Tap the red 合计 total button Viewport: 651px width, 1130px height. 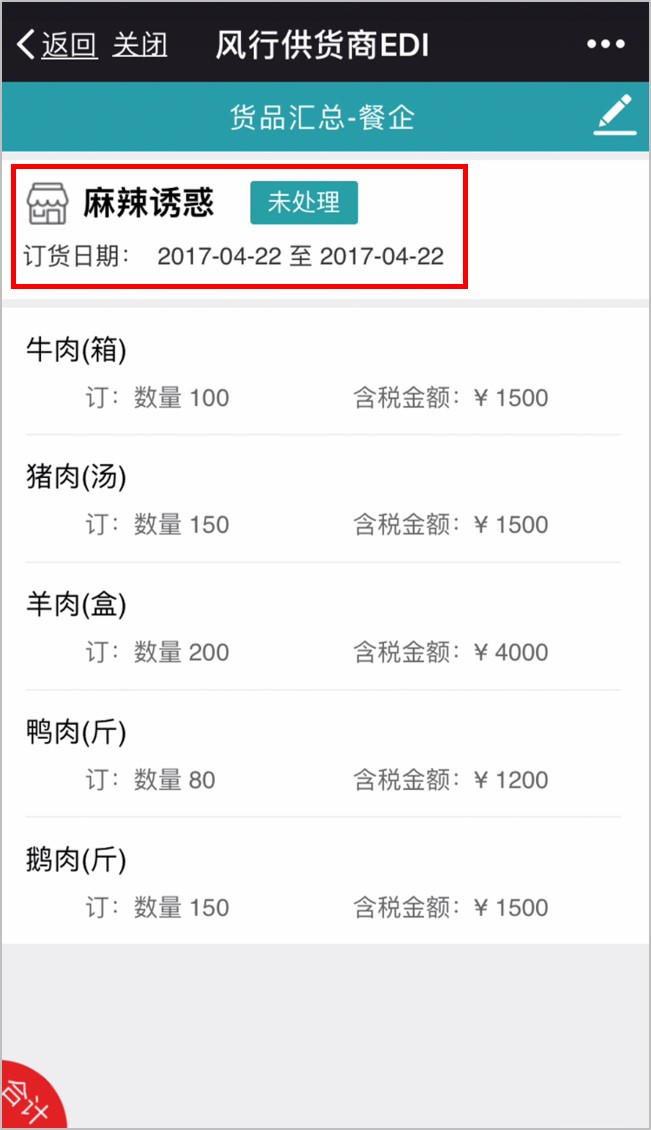point(27,1100)
